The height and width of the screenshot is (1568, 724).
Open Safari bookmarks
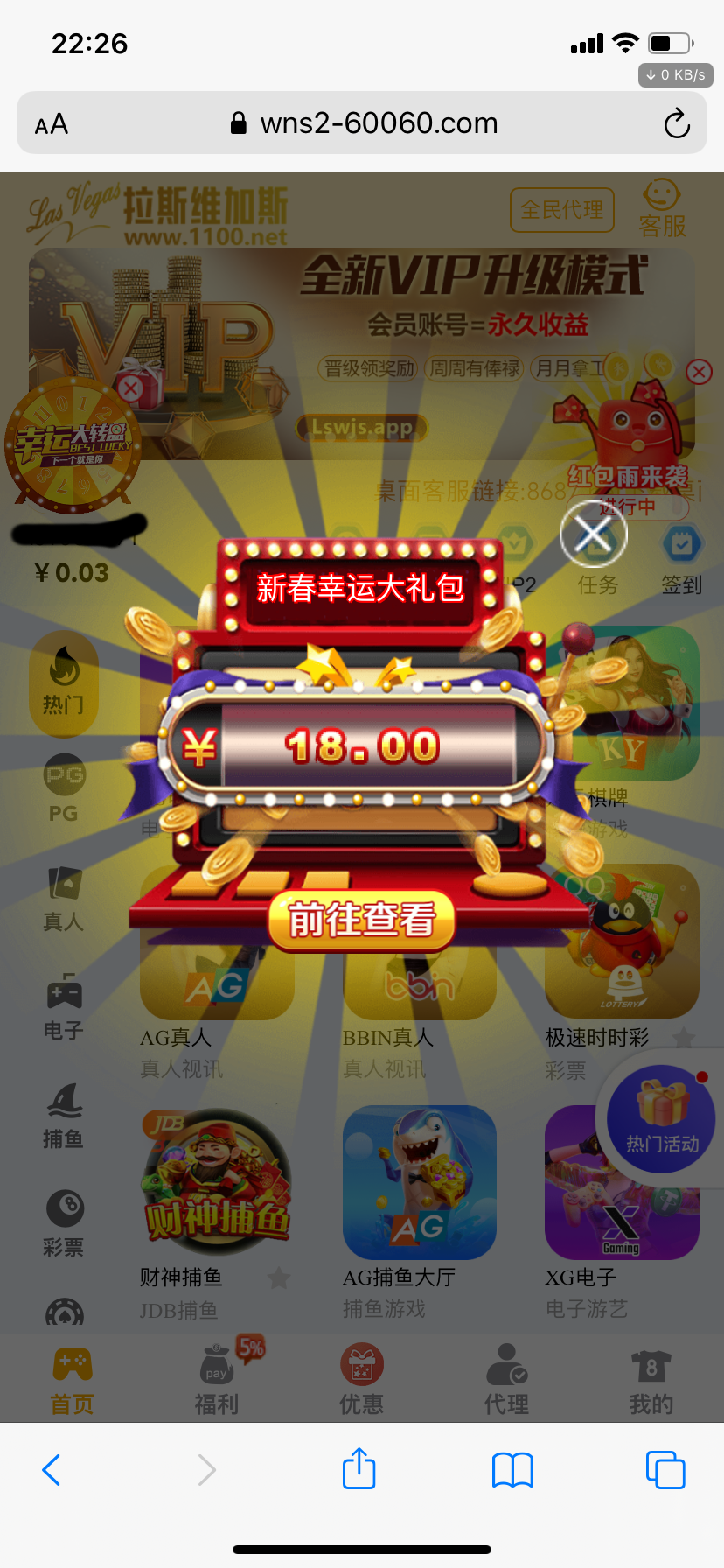[x=512, y=1469]
